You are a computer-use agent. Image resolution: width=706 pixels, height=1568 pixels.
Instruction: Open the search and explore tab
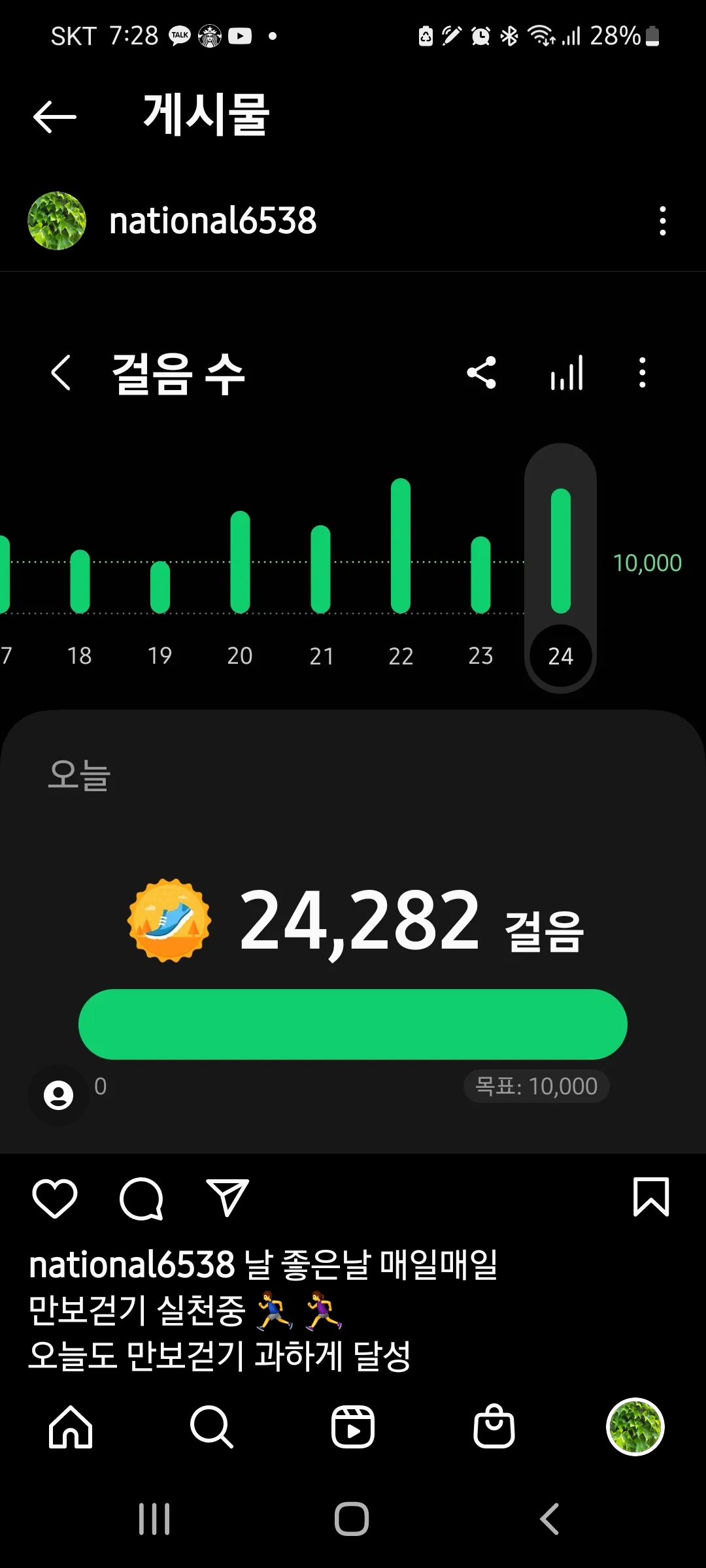pyautogui.click(x=212, y=1427)
